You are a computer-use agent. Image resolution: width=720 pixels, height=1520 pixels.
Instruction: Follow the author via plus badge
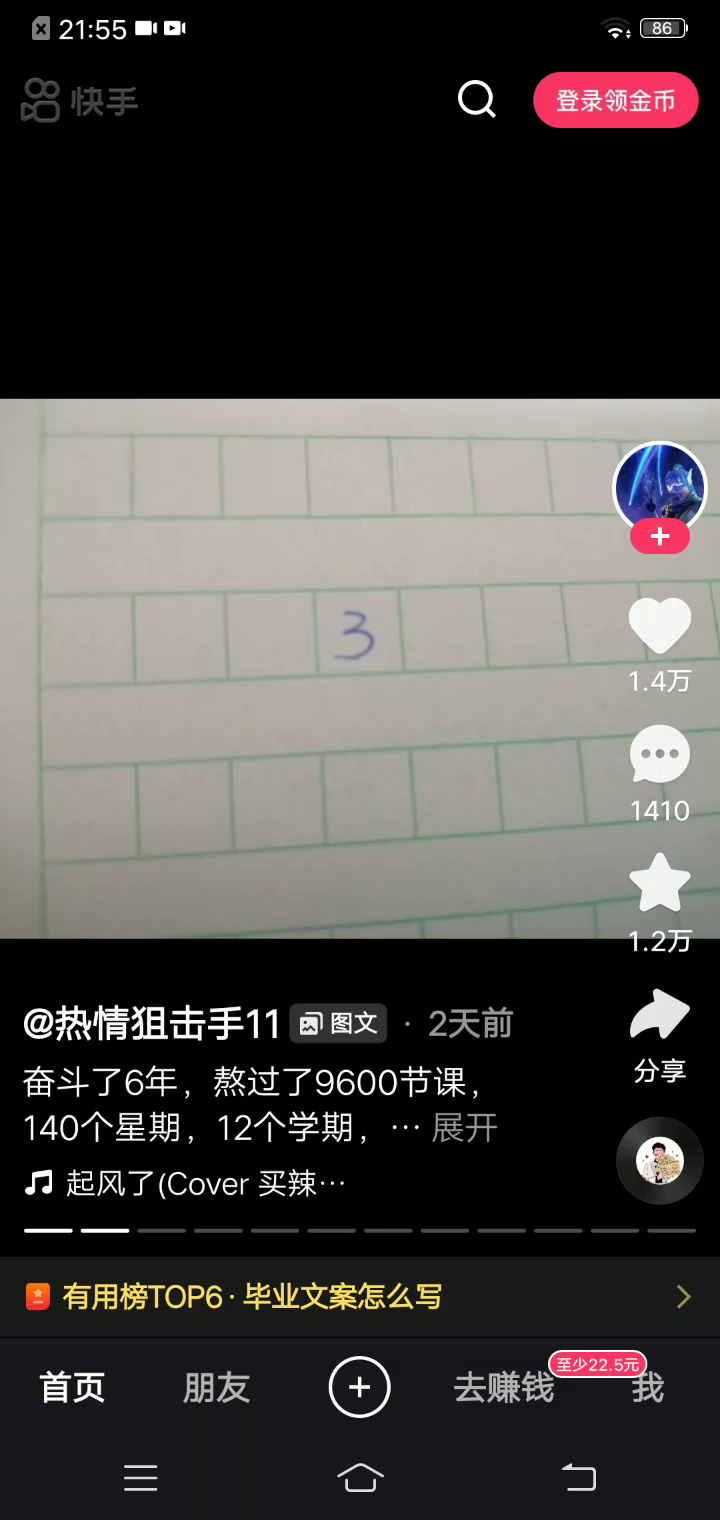[659, 537]
